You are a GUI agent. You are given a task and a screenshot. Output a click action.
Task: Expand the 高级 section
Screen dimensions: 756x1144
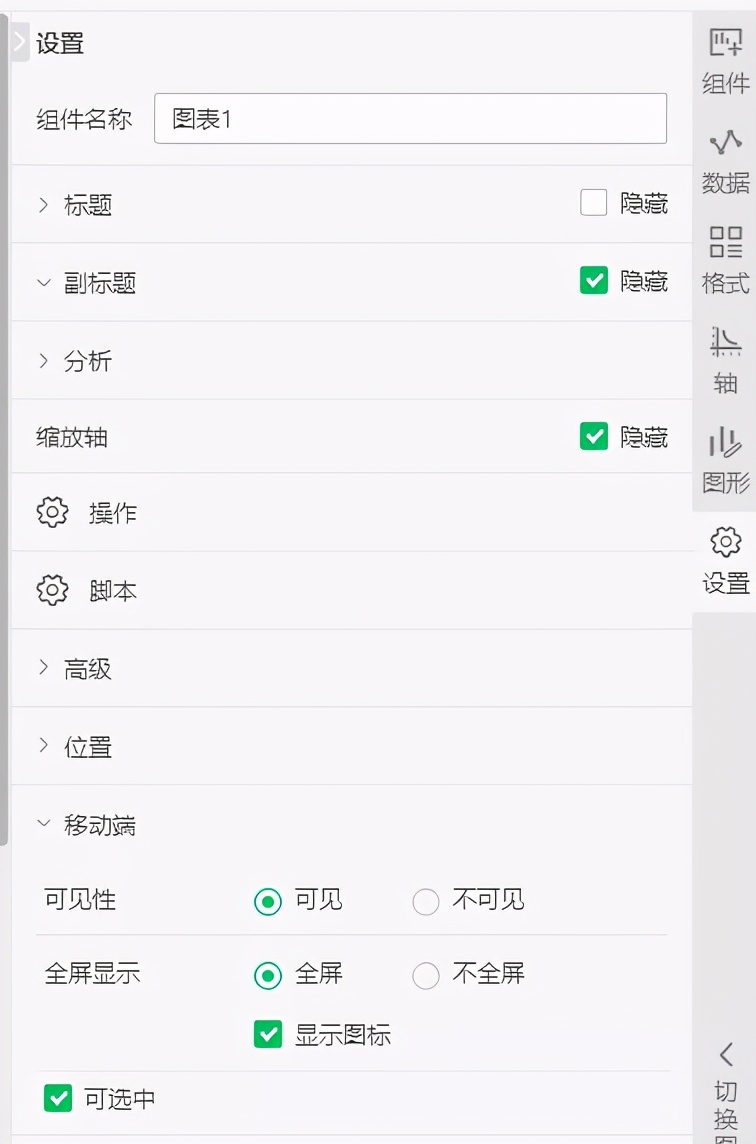[x=43, y=668]
